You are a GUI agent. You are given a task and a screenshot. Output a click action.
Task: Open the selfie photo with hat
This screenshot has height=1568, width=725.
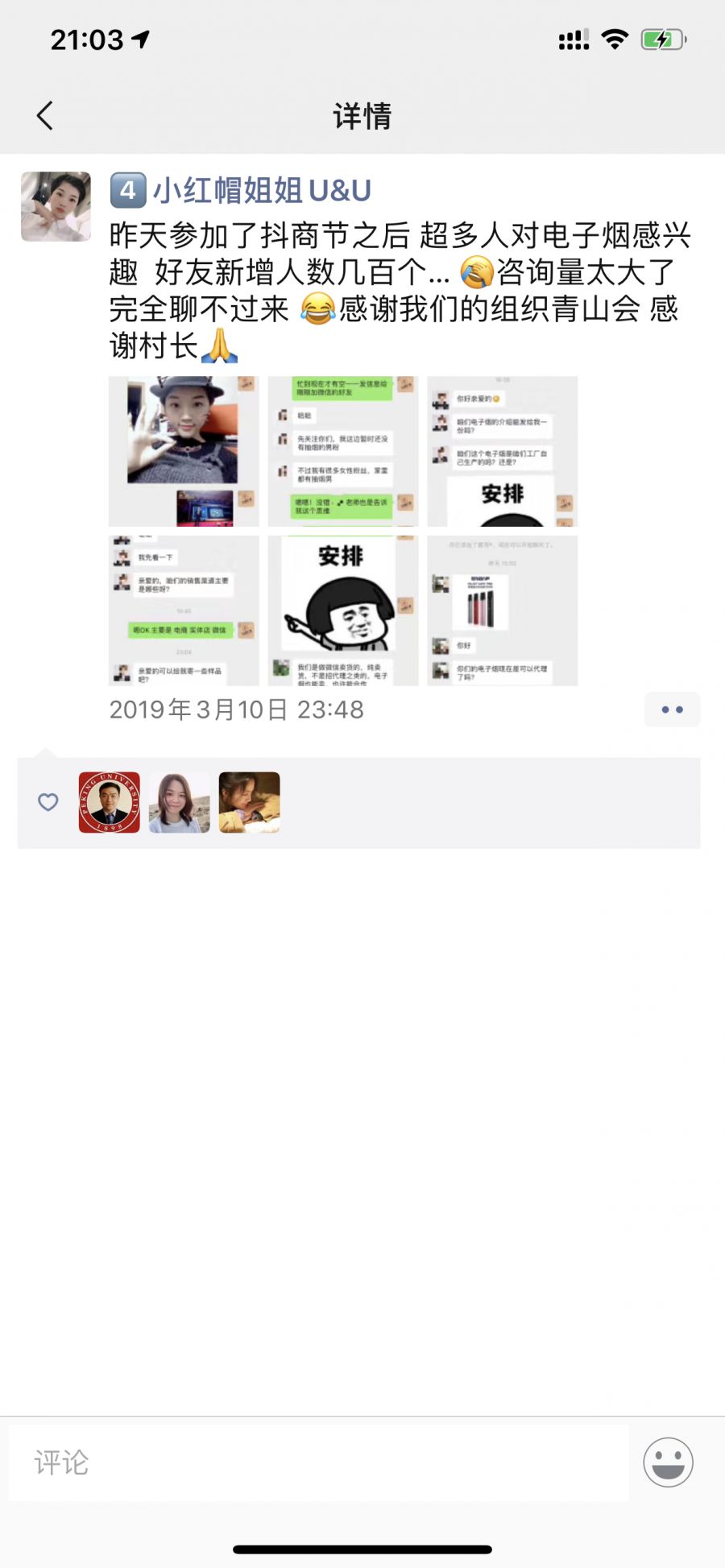click(184, 451)
